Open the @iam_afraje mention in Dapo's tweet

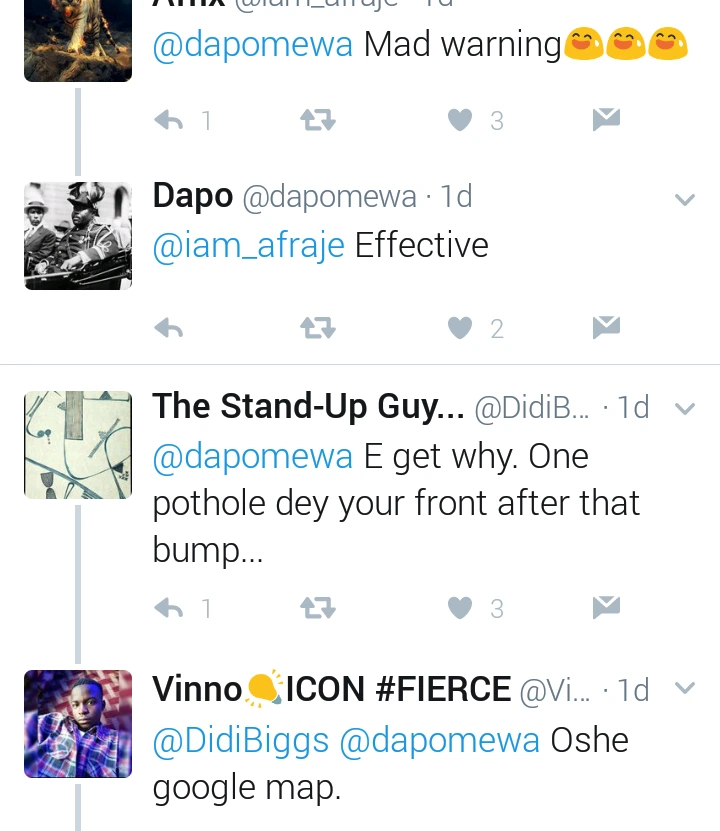click(x=248, y=246)
